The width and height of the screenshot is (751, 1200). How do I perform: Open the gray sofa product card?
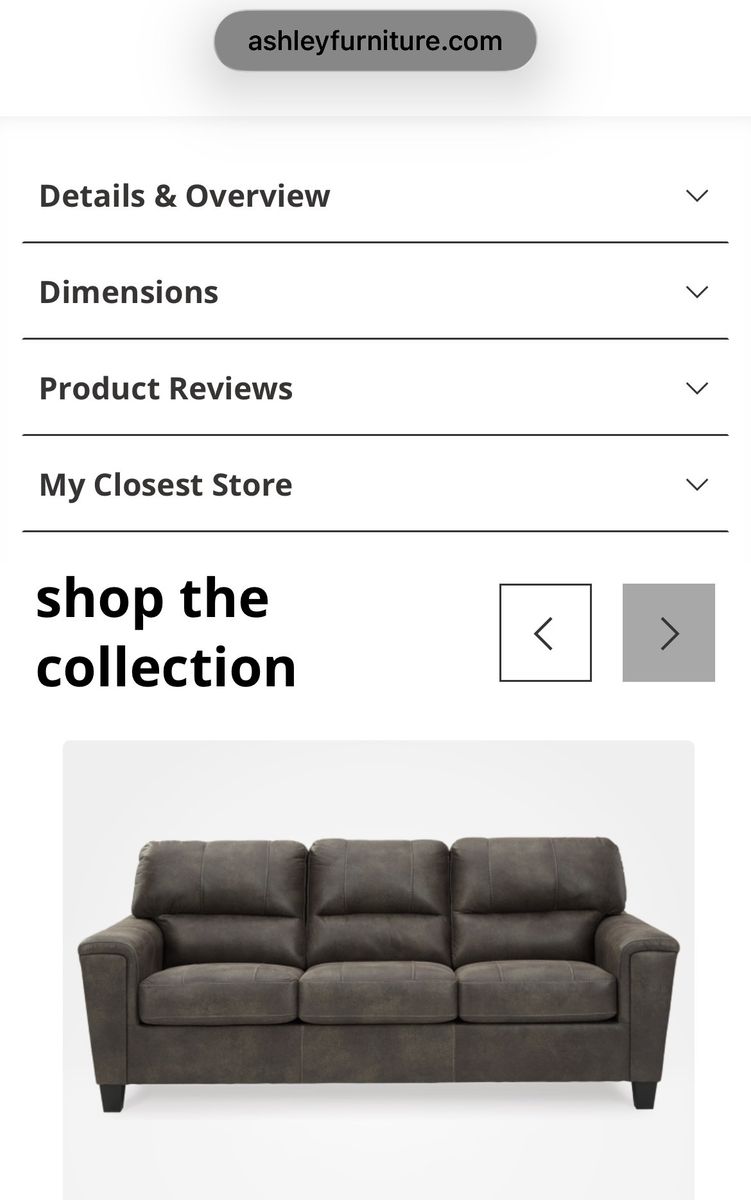378,970
